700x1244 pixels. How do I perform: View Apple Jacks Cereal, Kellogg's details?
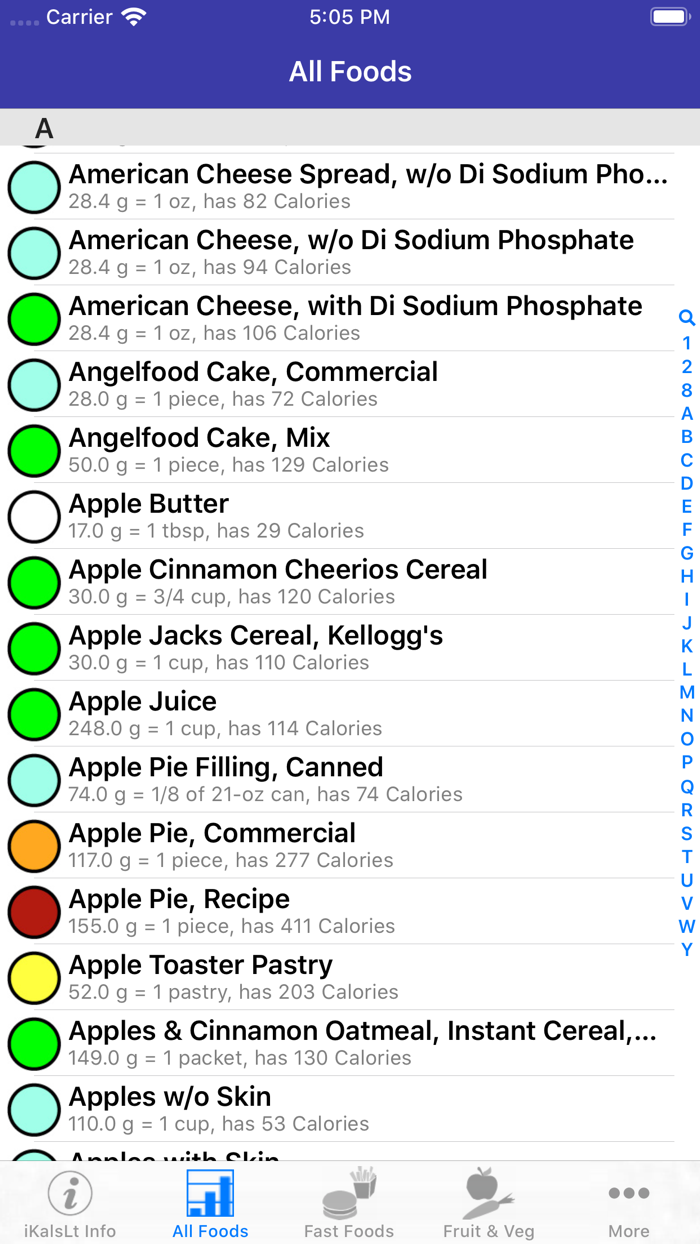click(340, 648)
